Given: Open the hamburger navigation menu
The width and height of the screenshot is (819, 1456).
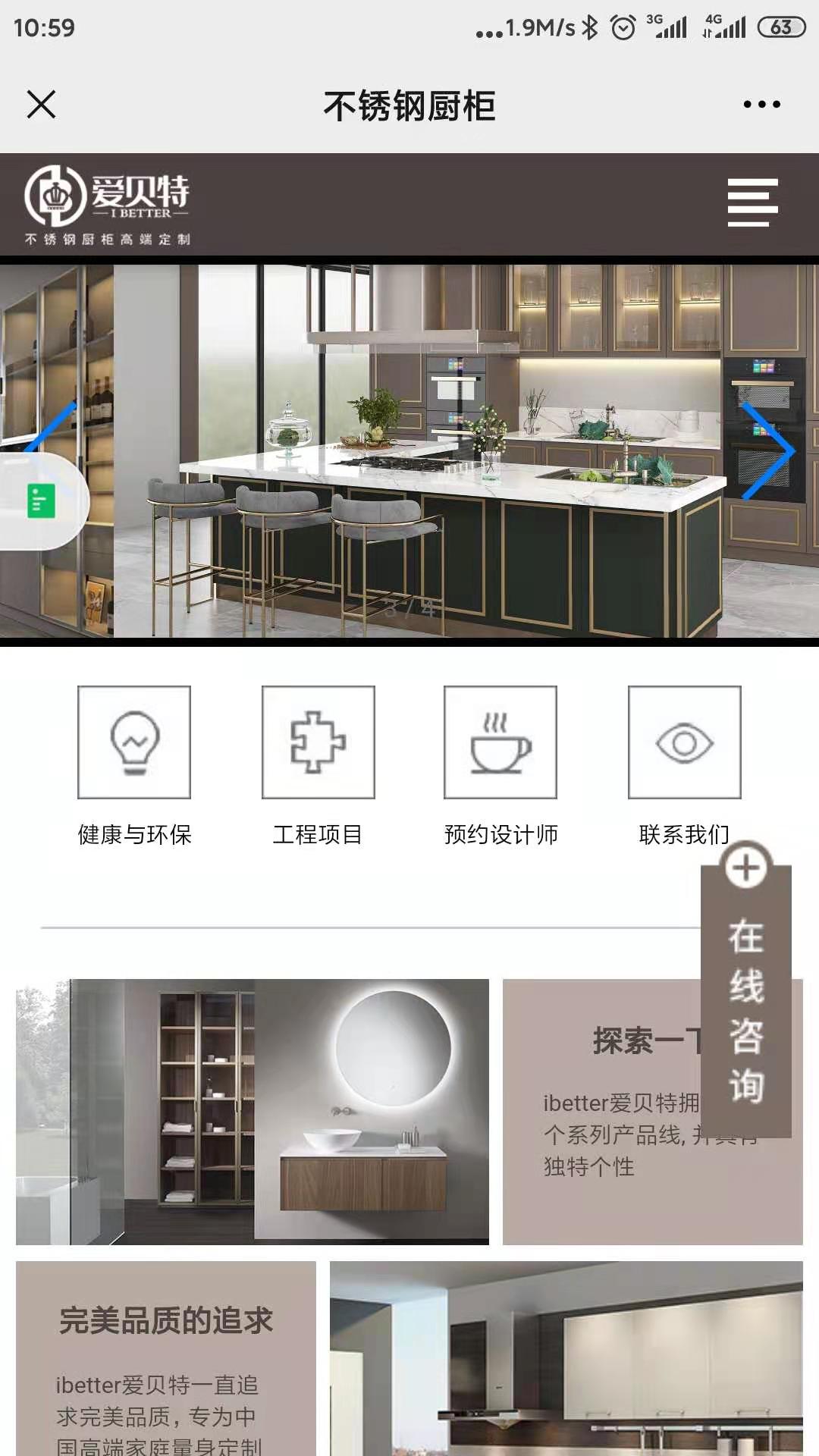Looking at the screenshot, I should point(752,202).
